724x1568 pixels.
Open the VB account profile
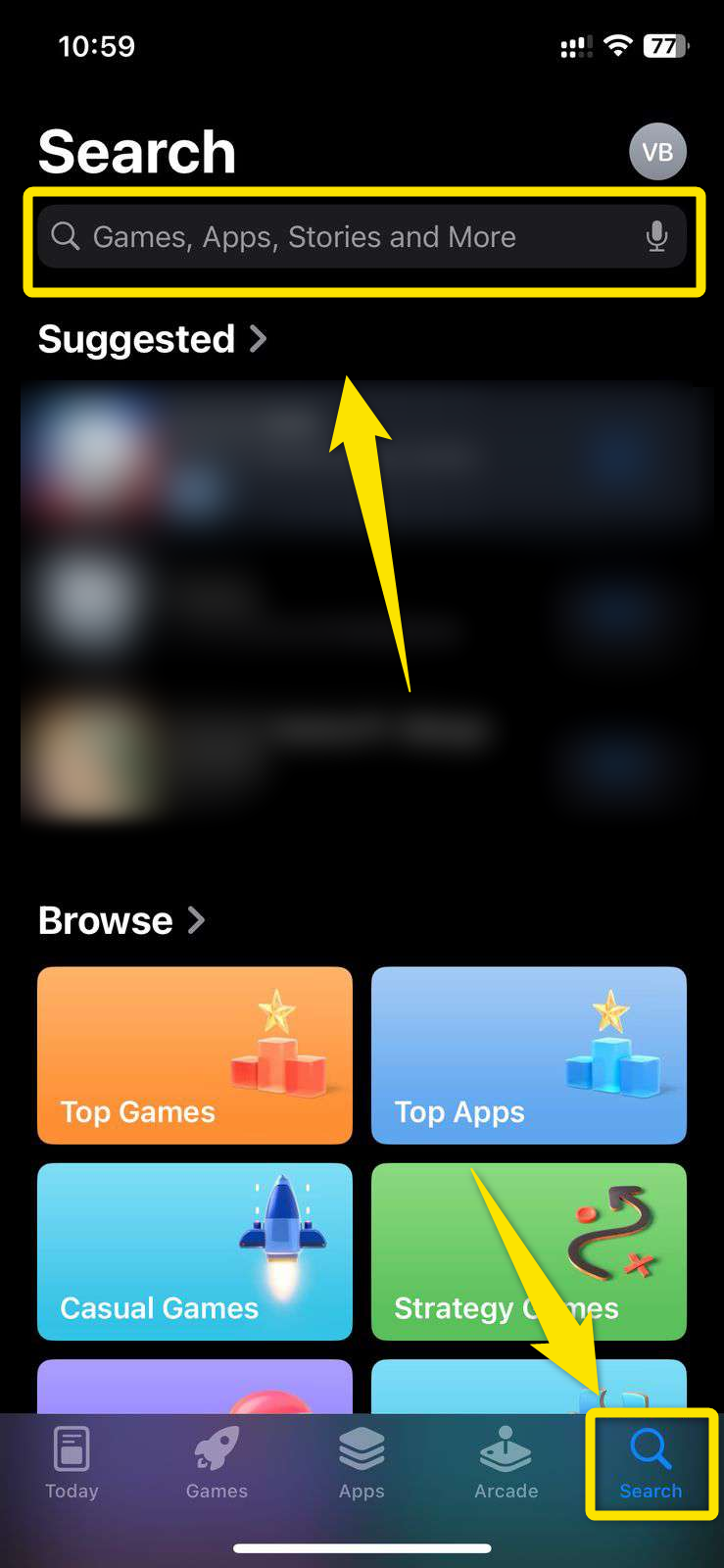(x=657, y=152)
